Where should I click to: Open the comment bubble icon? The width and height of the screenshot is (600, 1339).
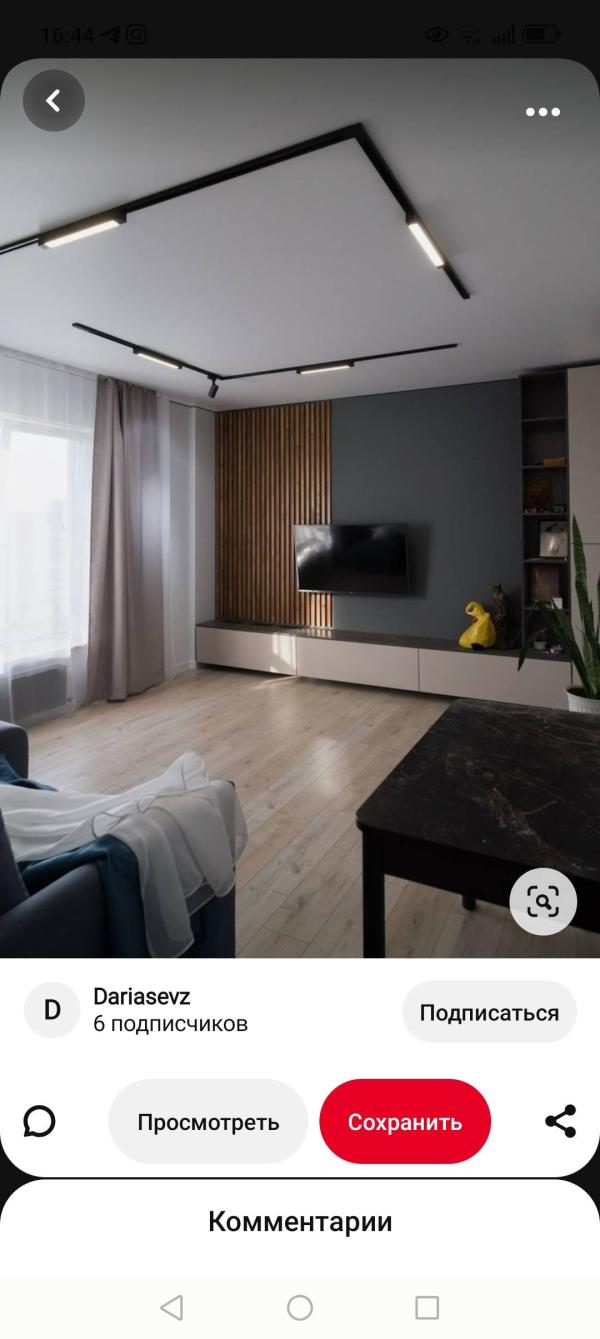[x=39, y=1121]
